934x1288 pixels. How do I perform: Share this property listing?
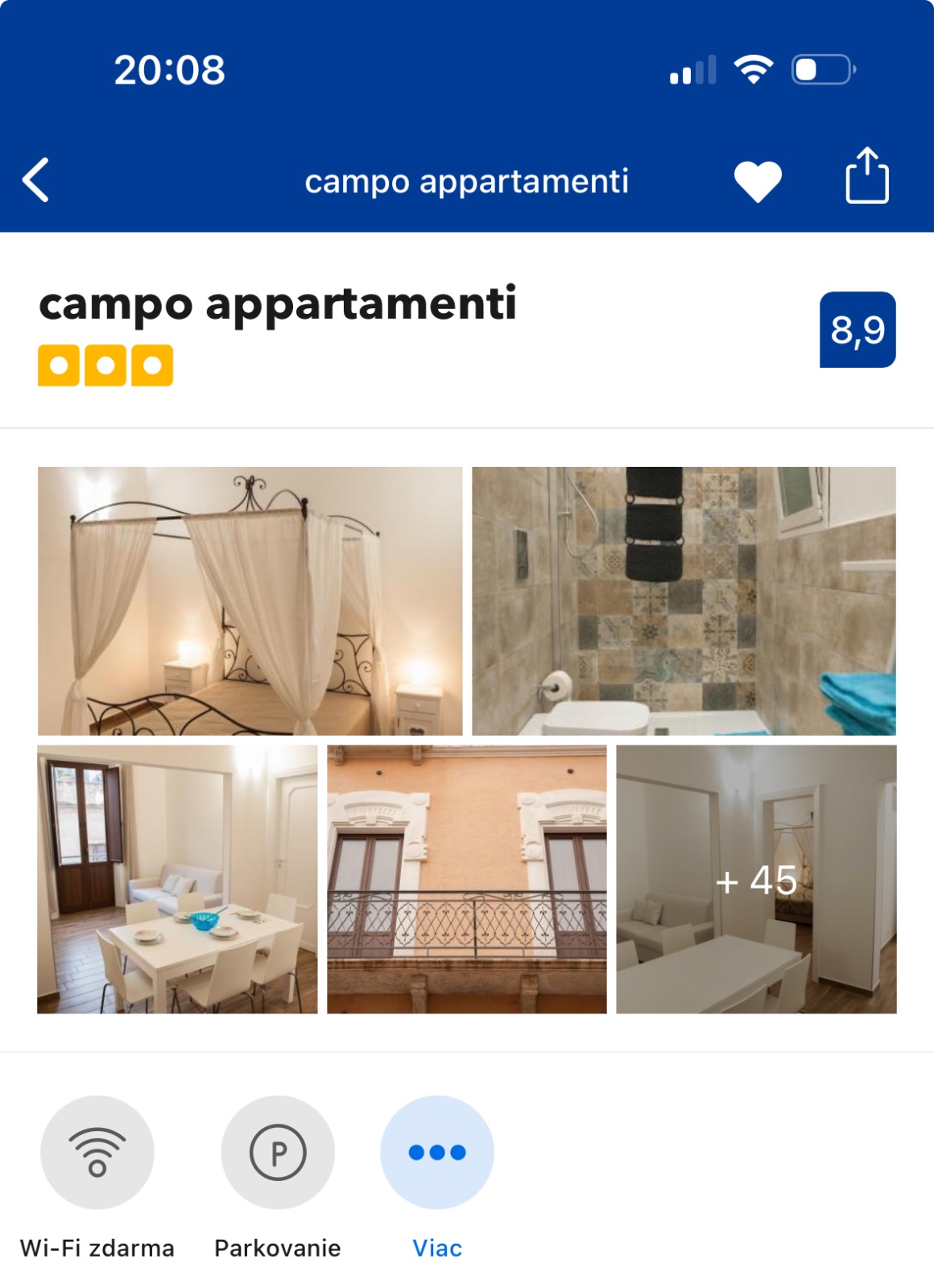(866, 176)
